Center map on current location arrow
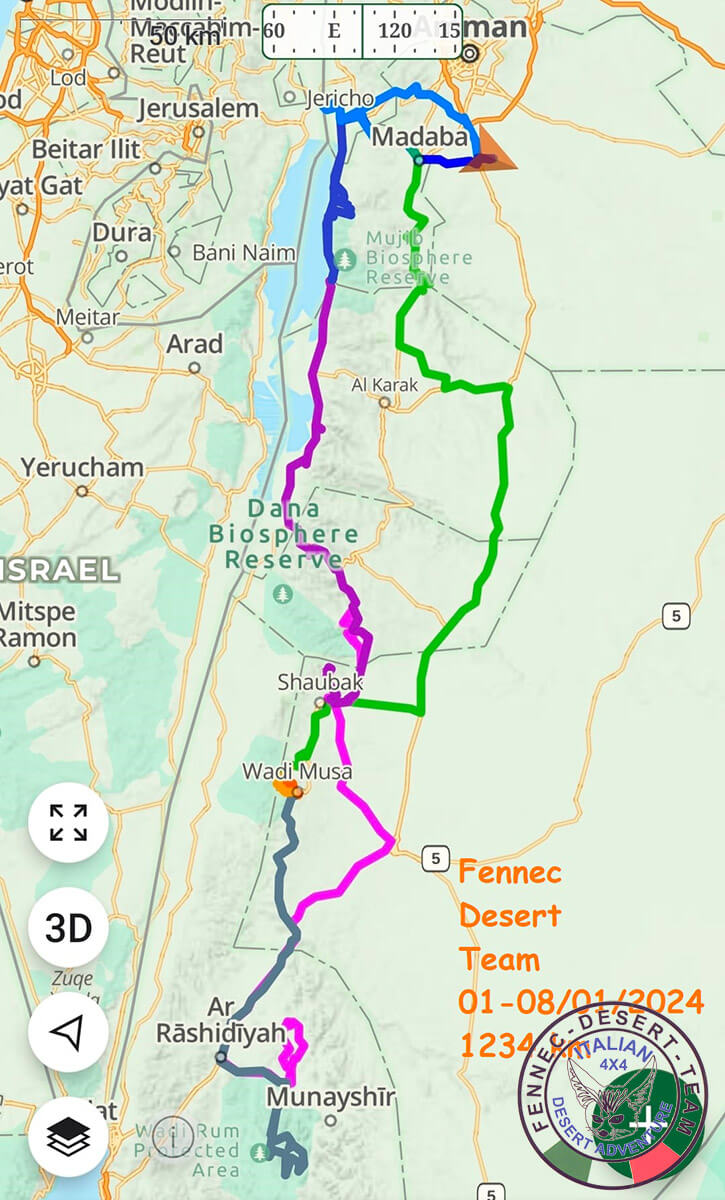Screen dimensions: 725x1200 (68, 1033)
